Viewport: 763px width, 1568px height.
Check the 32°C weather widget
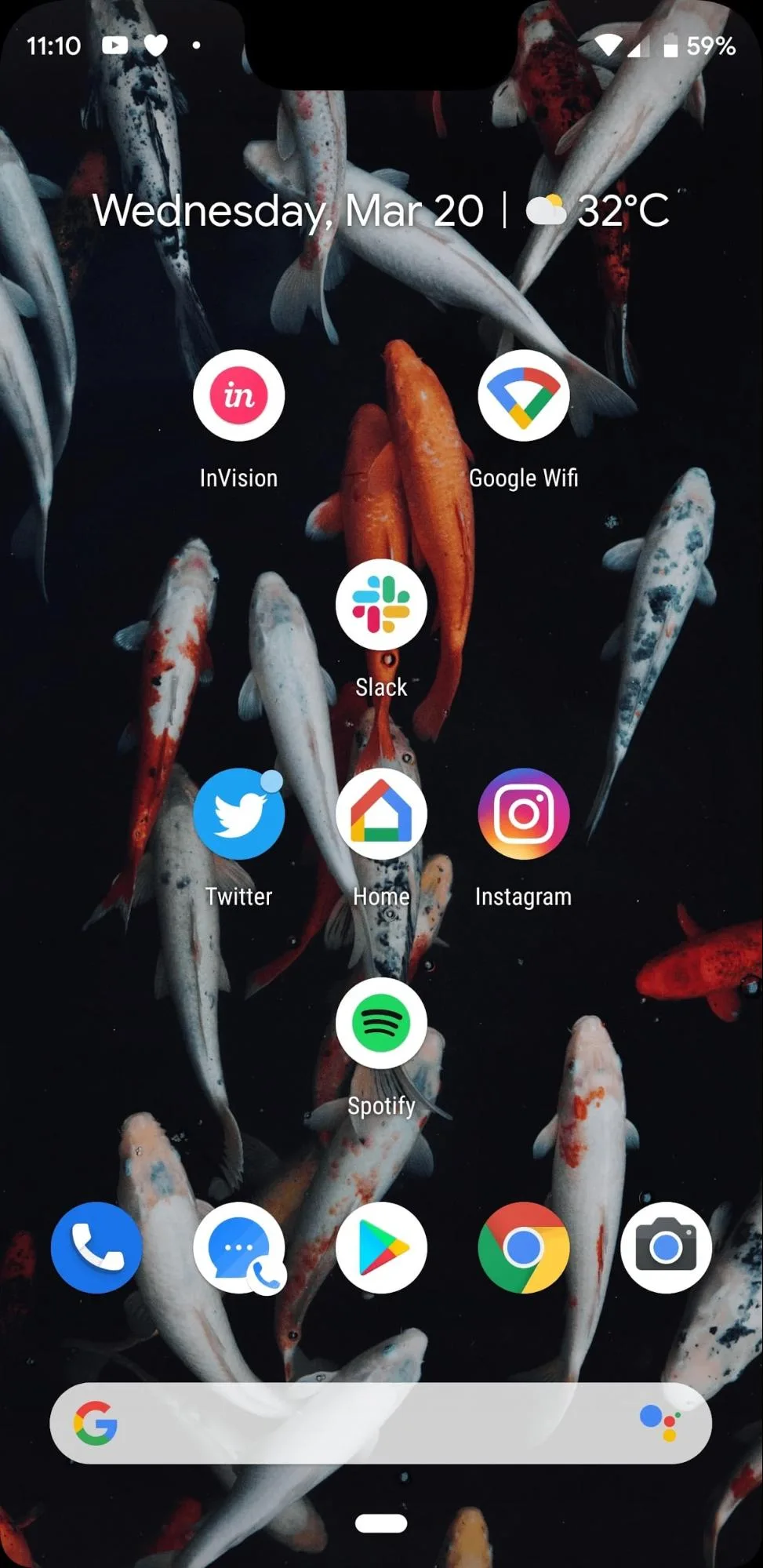pyautogui.click(x=598, y=210)
